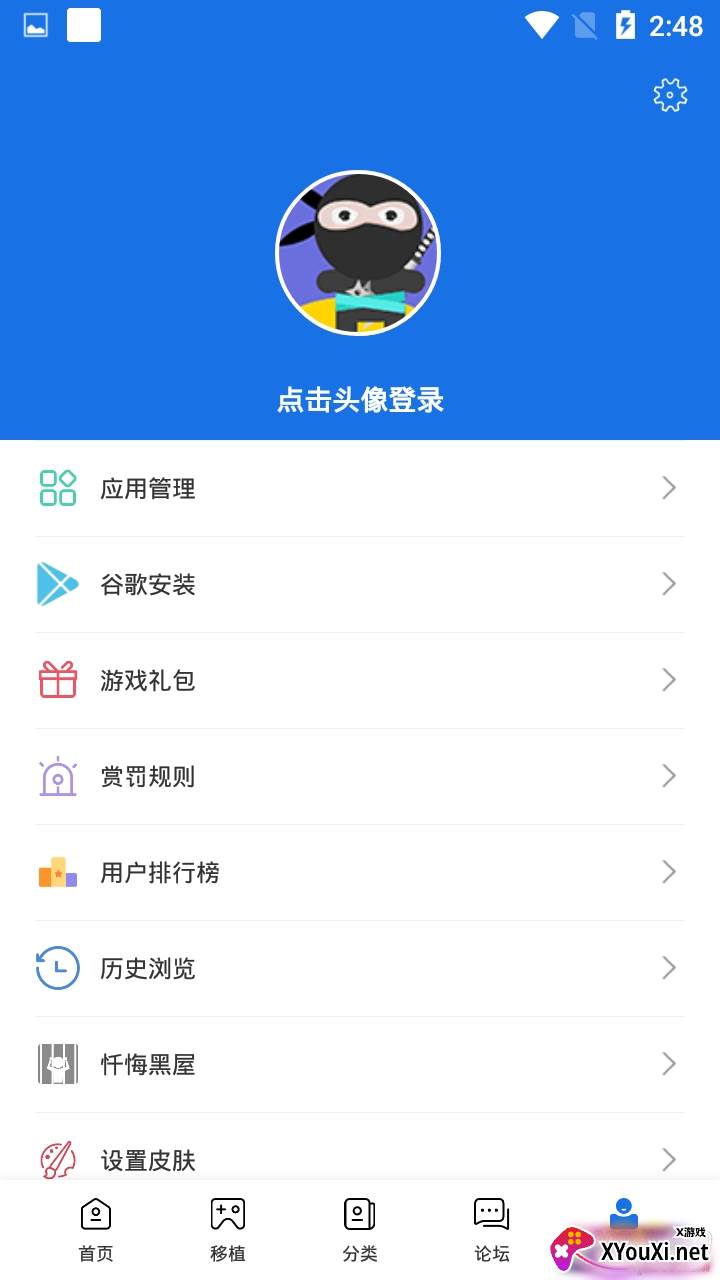Check the 用户排行榜 leaderboard
720x1280 pixels.
pyautogui.click(x=360, y=872)
